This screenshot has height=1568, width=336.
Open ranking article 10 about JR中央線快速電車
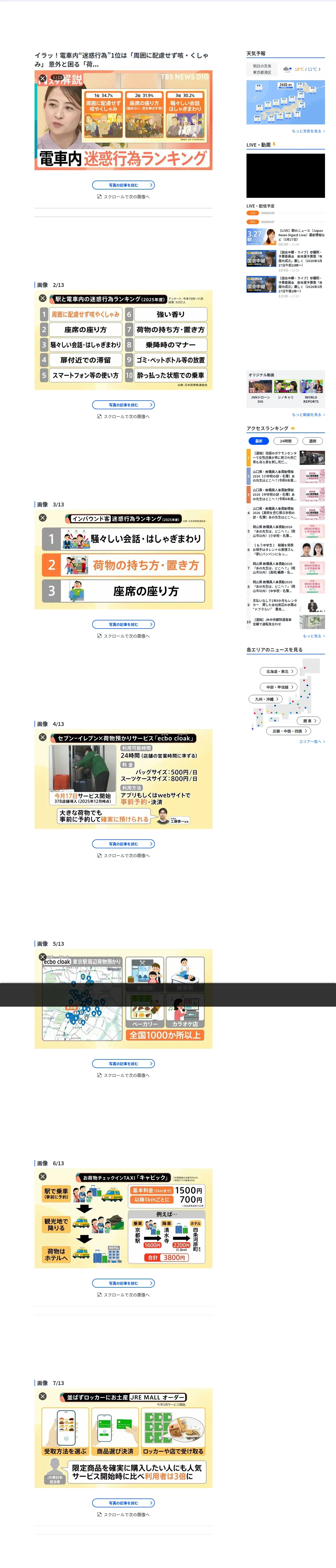click(285, 621)
